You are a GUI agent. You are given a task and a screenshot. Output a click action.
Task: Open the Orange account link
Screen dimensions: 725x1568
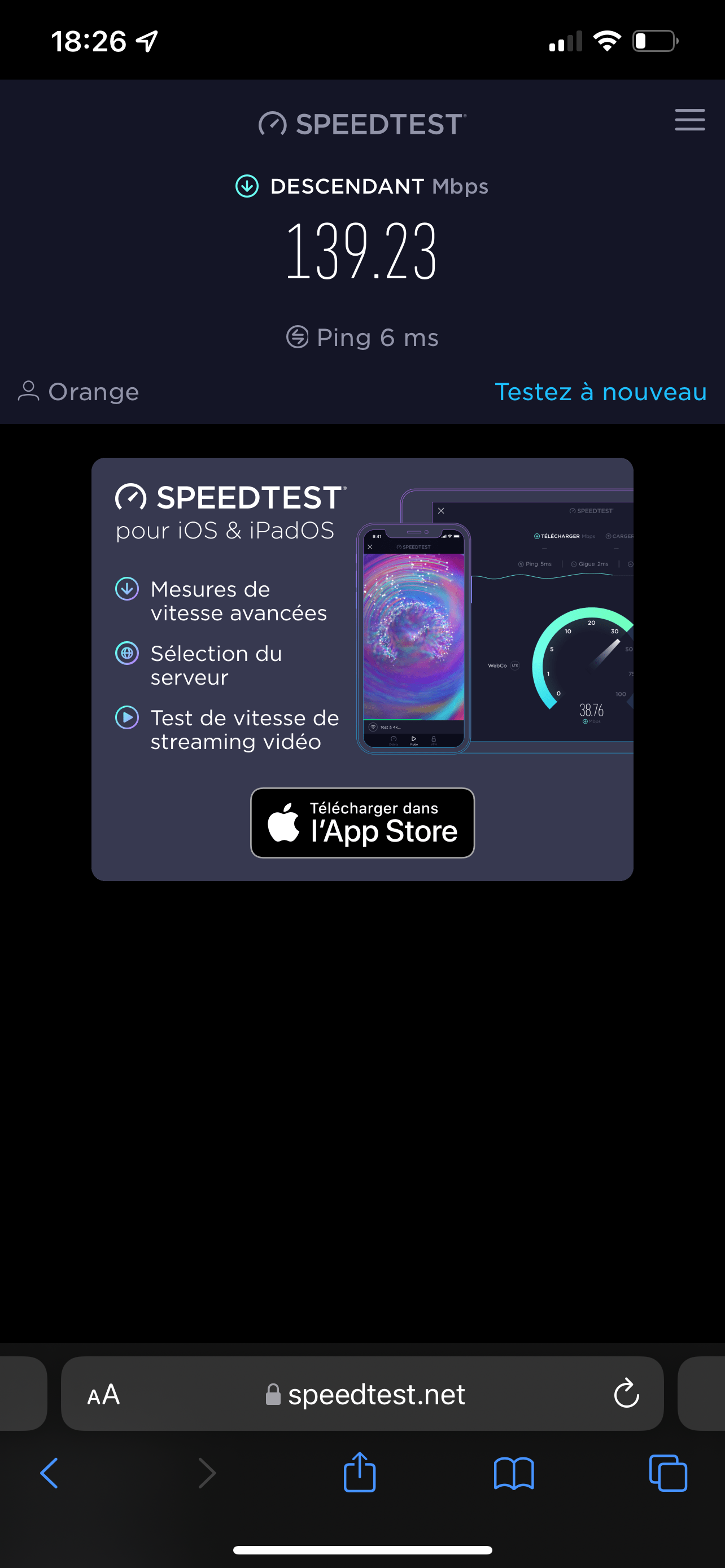(x=79, y=392)
